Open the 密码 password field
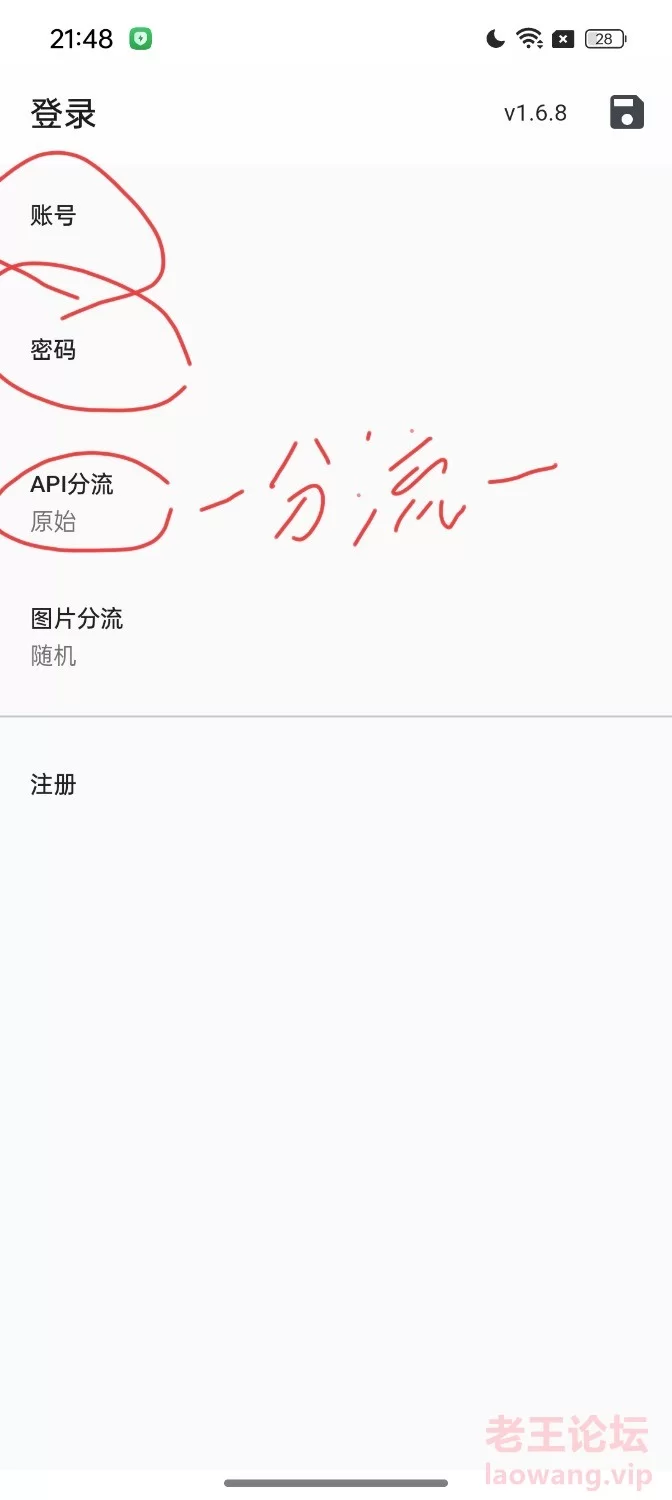This screenshot has width=672, height=1500. [336, 350]
